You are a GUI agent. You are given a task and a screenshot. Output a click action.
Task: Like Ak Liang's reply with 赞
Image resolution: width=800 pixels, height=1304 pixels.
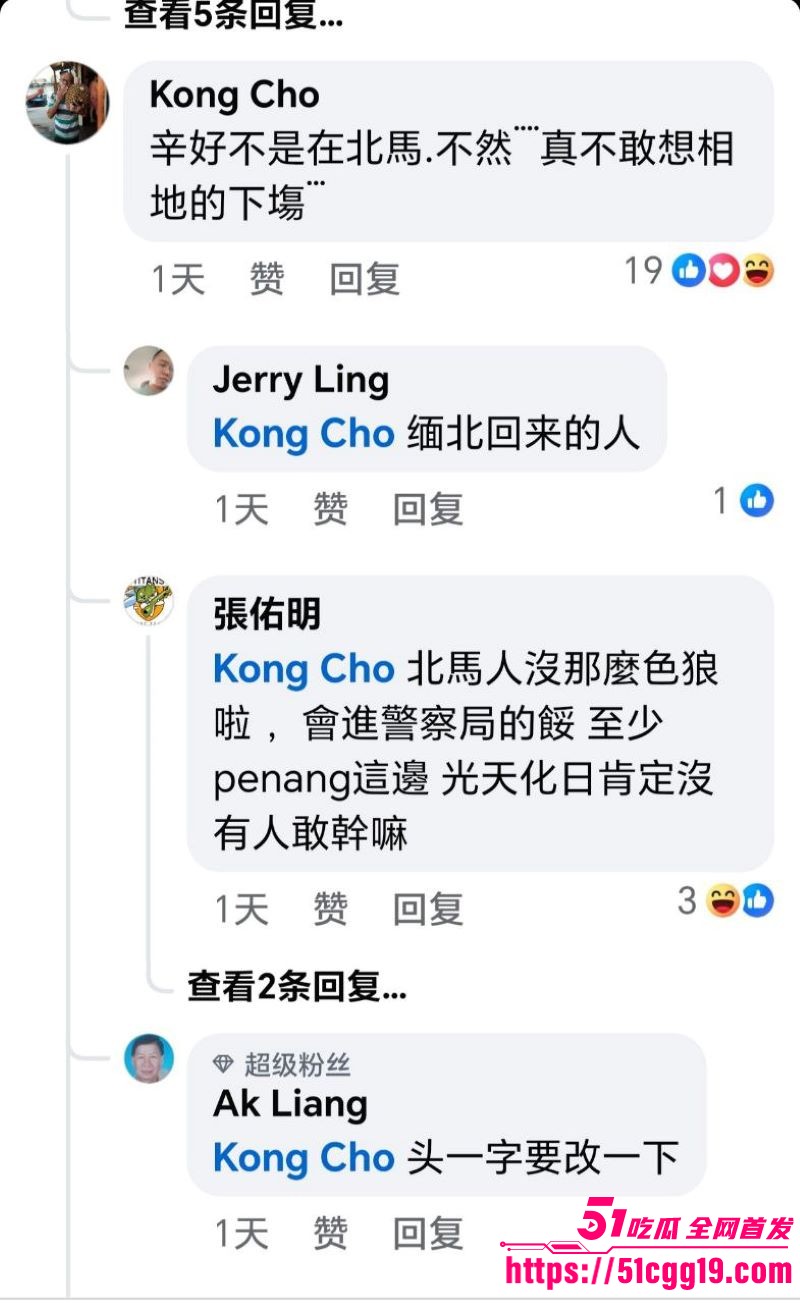click(331, 1233)
